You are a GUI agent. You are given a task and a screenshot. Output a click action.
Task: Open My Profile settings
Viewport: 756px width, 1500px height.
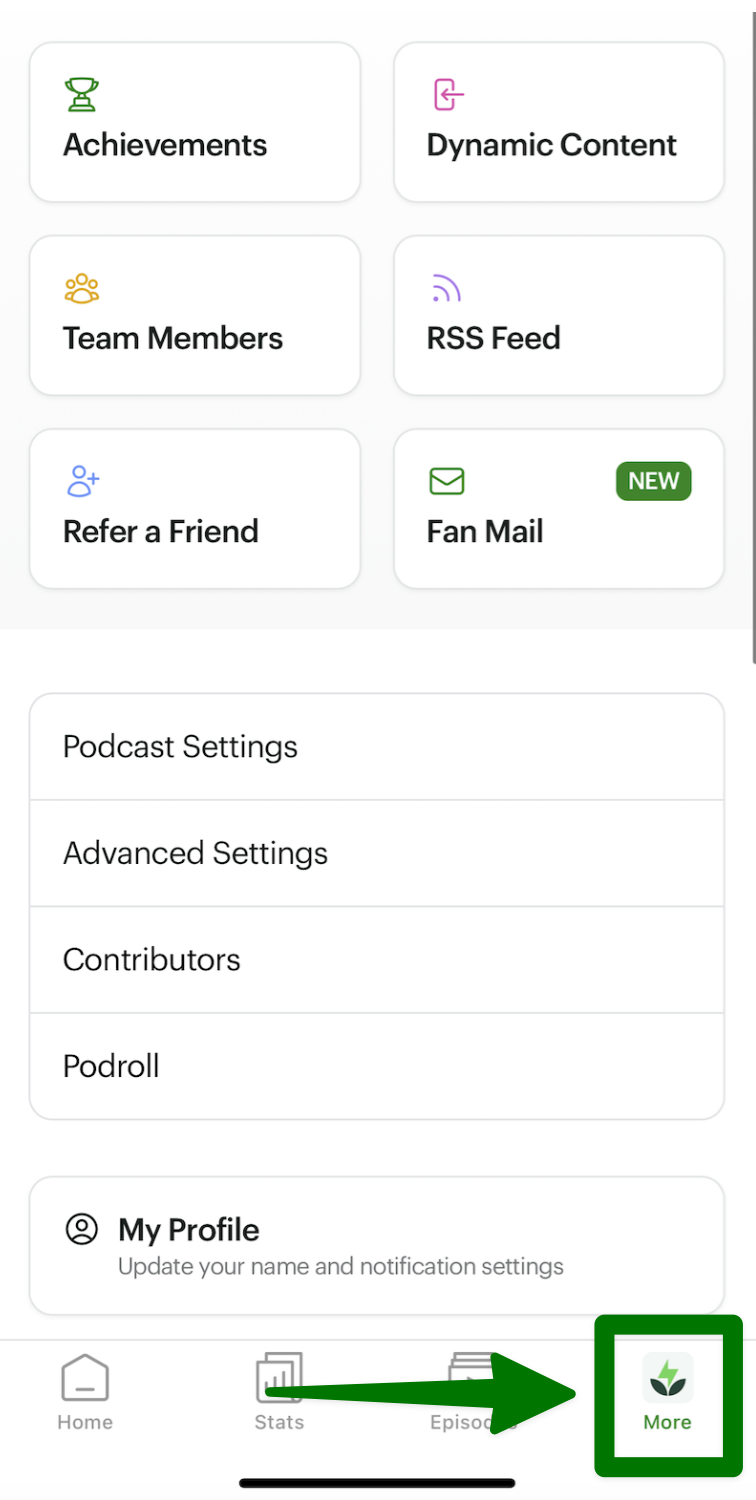pos(376,1245)
